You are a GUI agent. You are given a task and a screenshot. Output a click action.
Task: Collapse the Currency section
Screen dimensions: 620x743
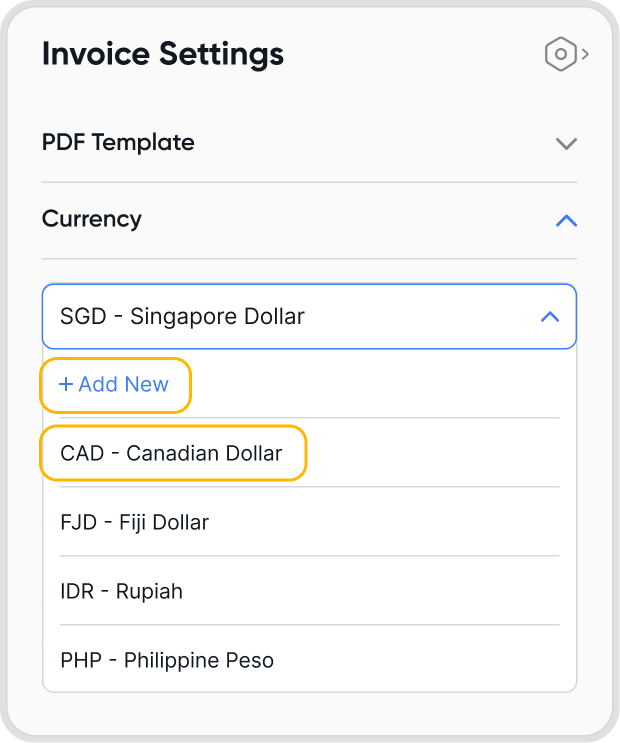click(x=566, y=220)
